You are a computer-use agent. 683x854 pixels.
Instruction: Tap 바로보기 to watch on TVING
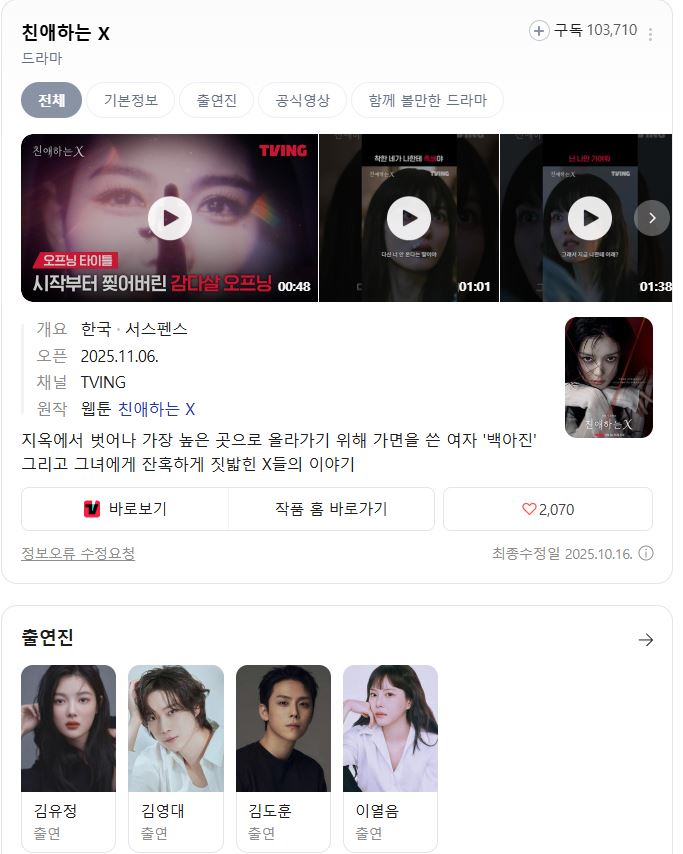(x=125, y=509)
